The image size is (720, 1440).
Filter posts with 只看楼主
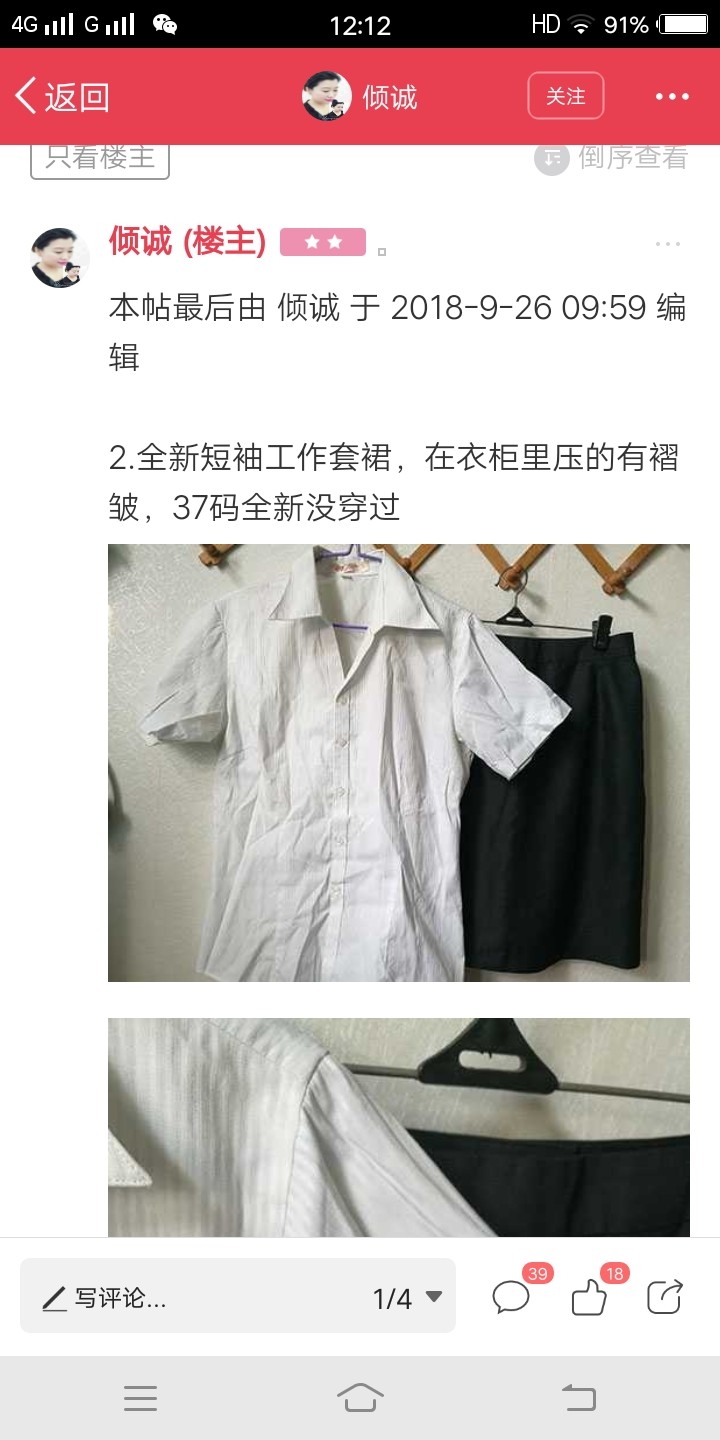click(x=100, y=158)
